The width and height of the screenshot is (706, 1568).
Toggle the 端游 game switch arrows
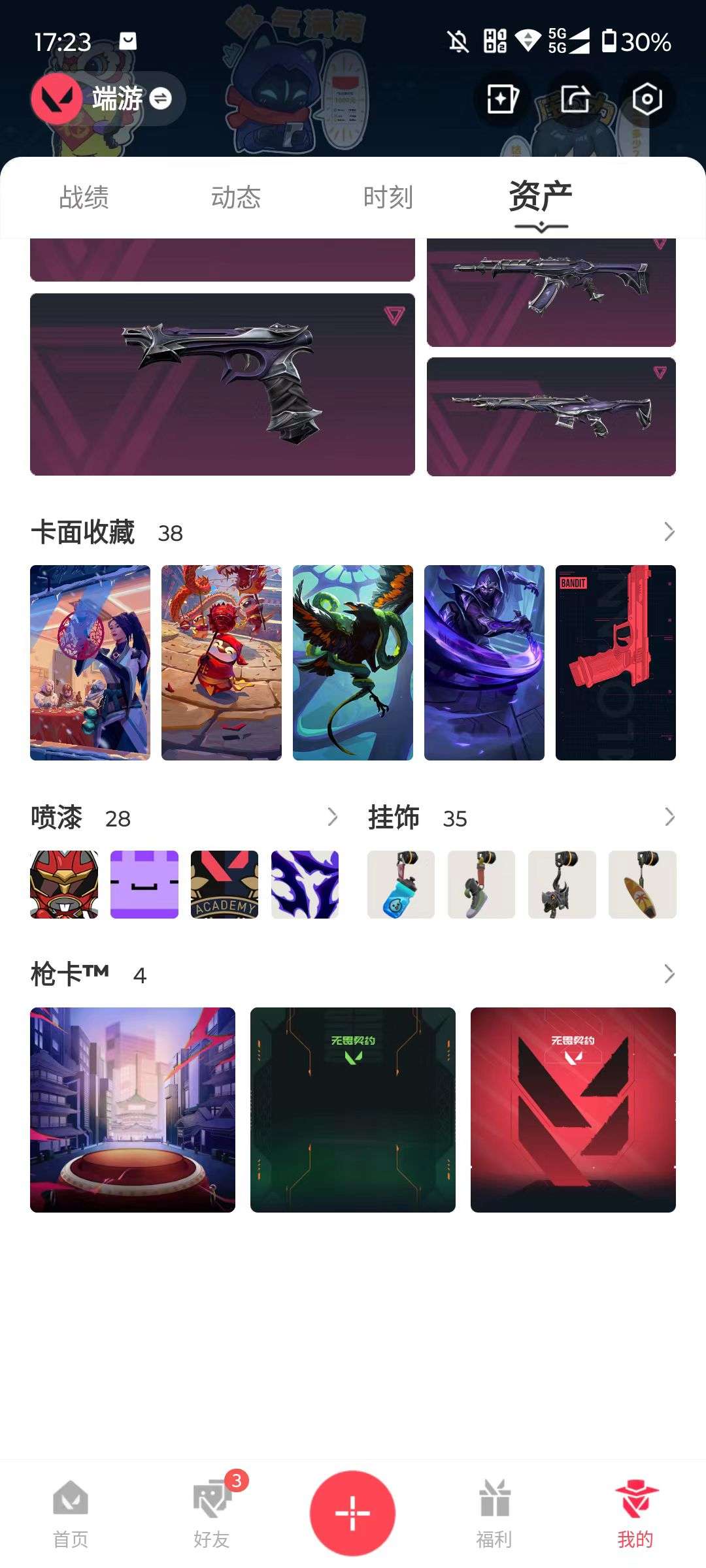pos(161,98)
